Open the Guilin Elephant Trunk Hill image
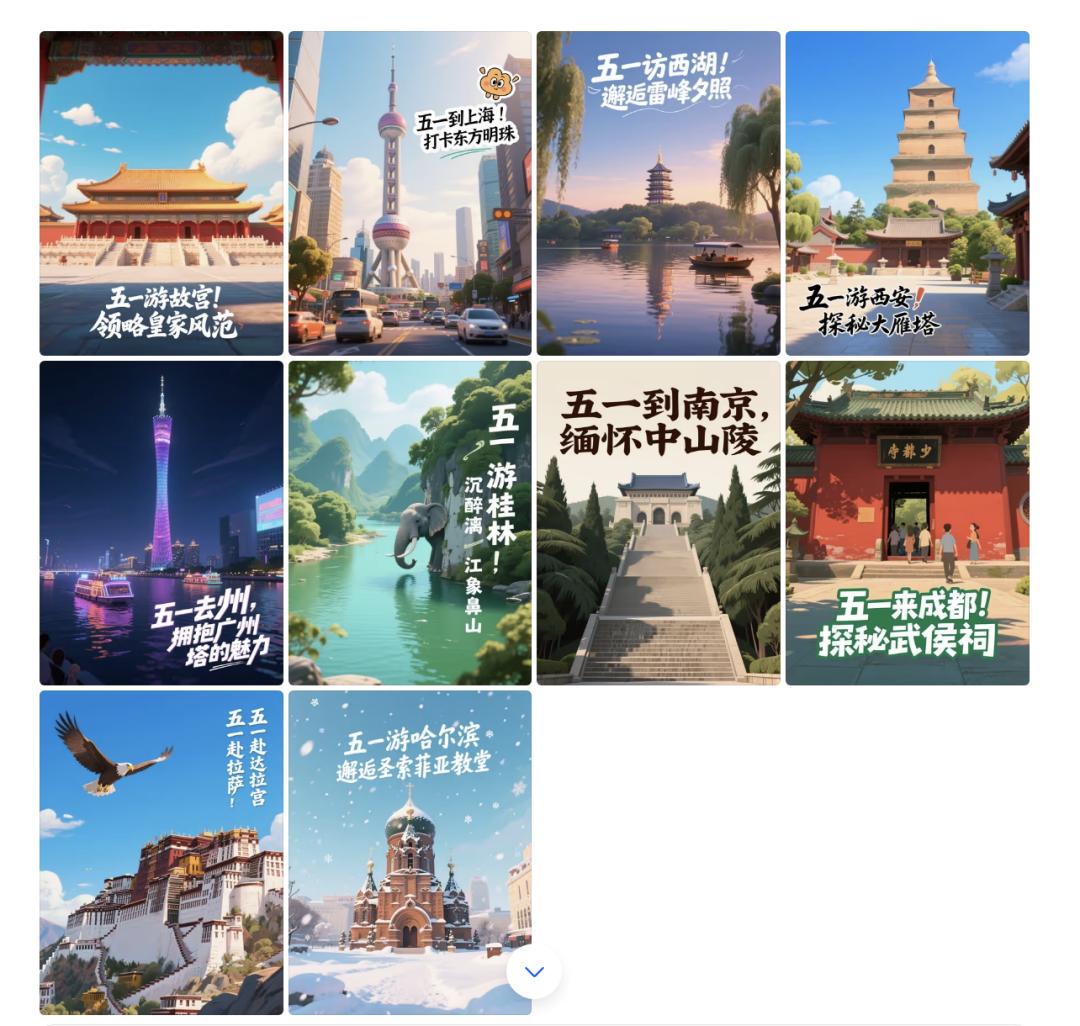 point(410,523)
